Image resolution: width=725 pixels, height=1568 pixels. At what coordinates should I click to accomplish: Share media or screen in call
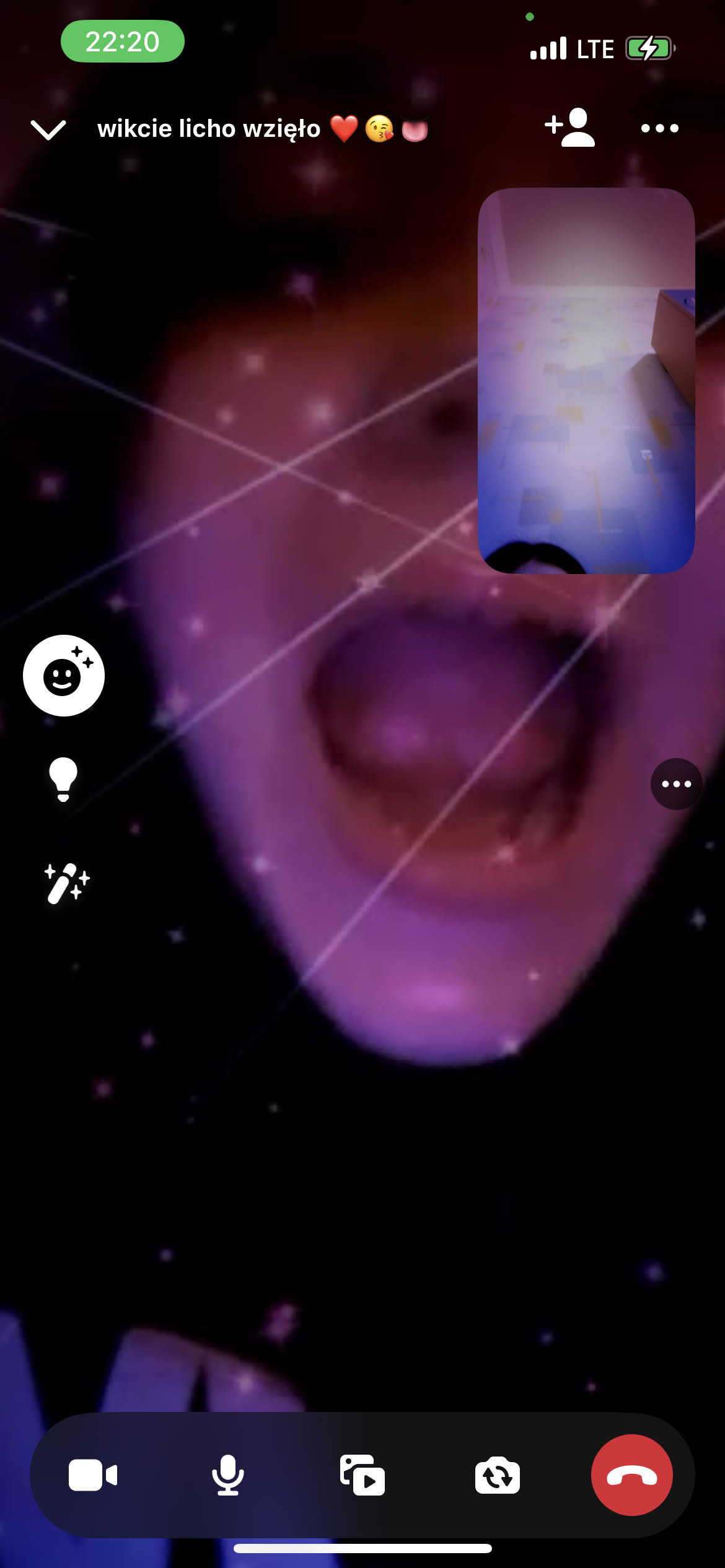tap(362, 1476)
